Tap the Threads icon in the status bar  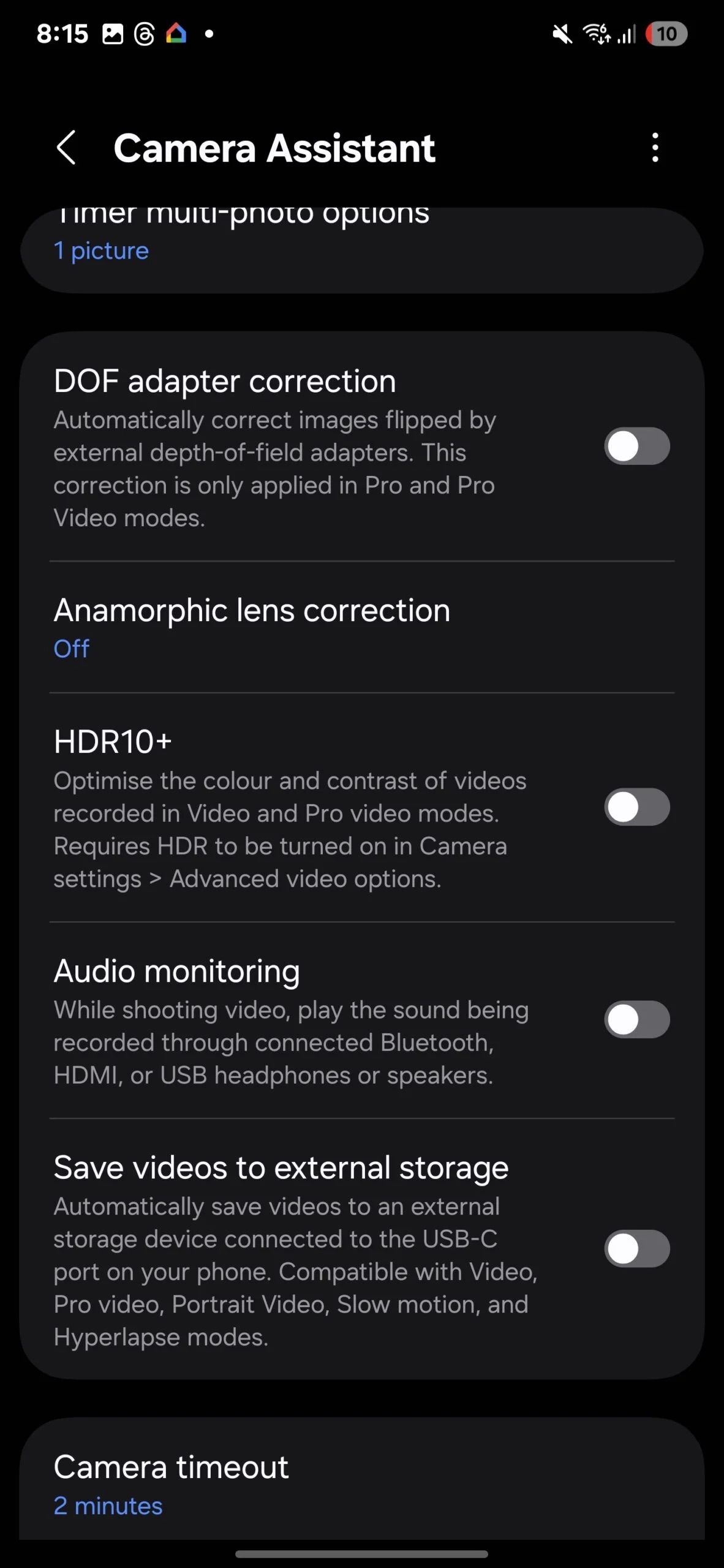[x=144, y=34]
